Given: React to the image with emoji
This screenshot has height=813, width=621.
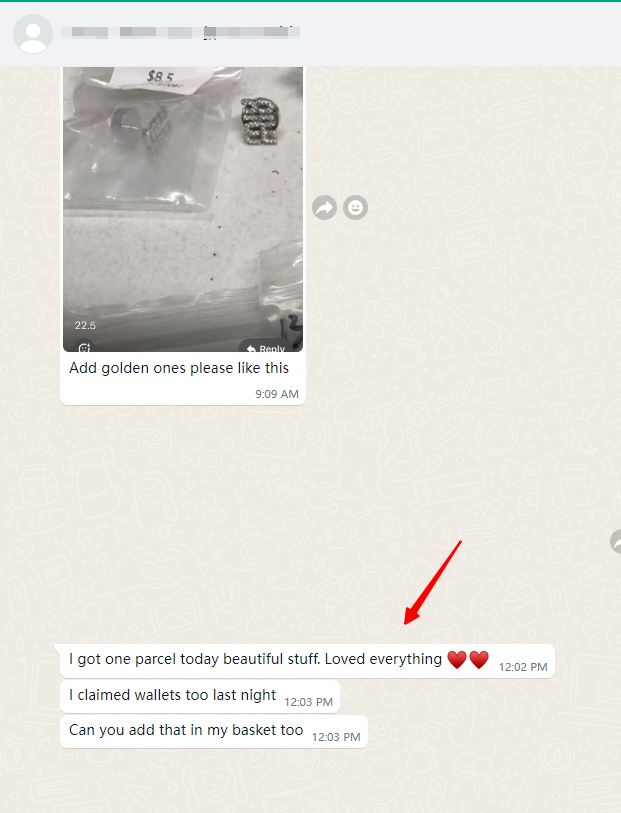Looking at the screenshot, I should tap(355, 207).
